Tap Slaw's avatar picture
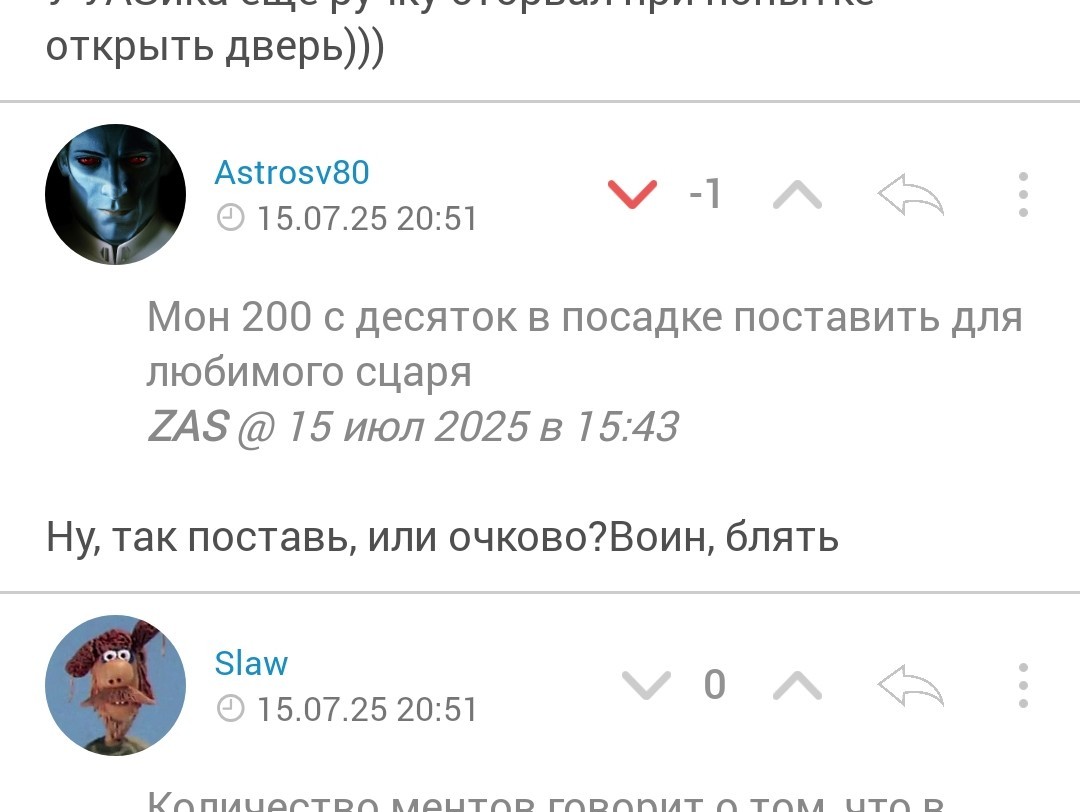 point(115,685)
